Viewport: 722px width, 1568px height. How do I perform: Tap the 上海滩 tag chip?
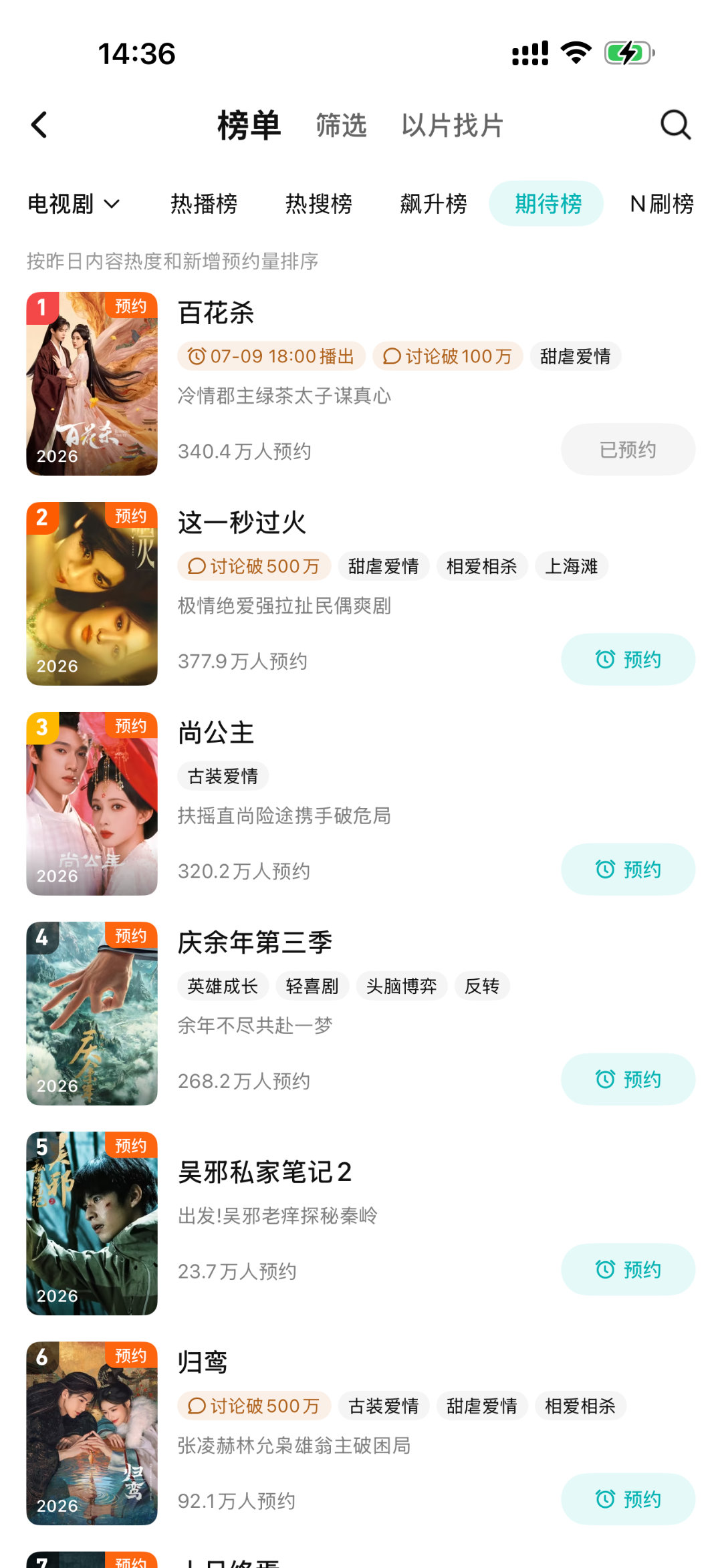pyautogui.click(x=572, y=566)
